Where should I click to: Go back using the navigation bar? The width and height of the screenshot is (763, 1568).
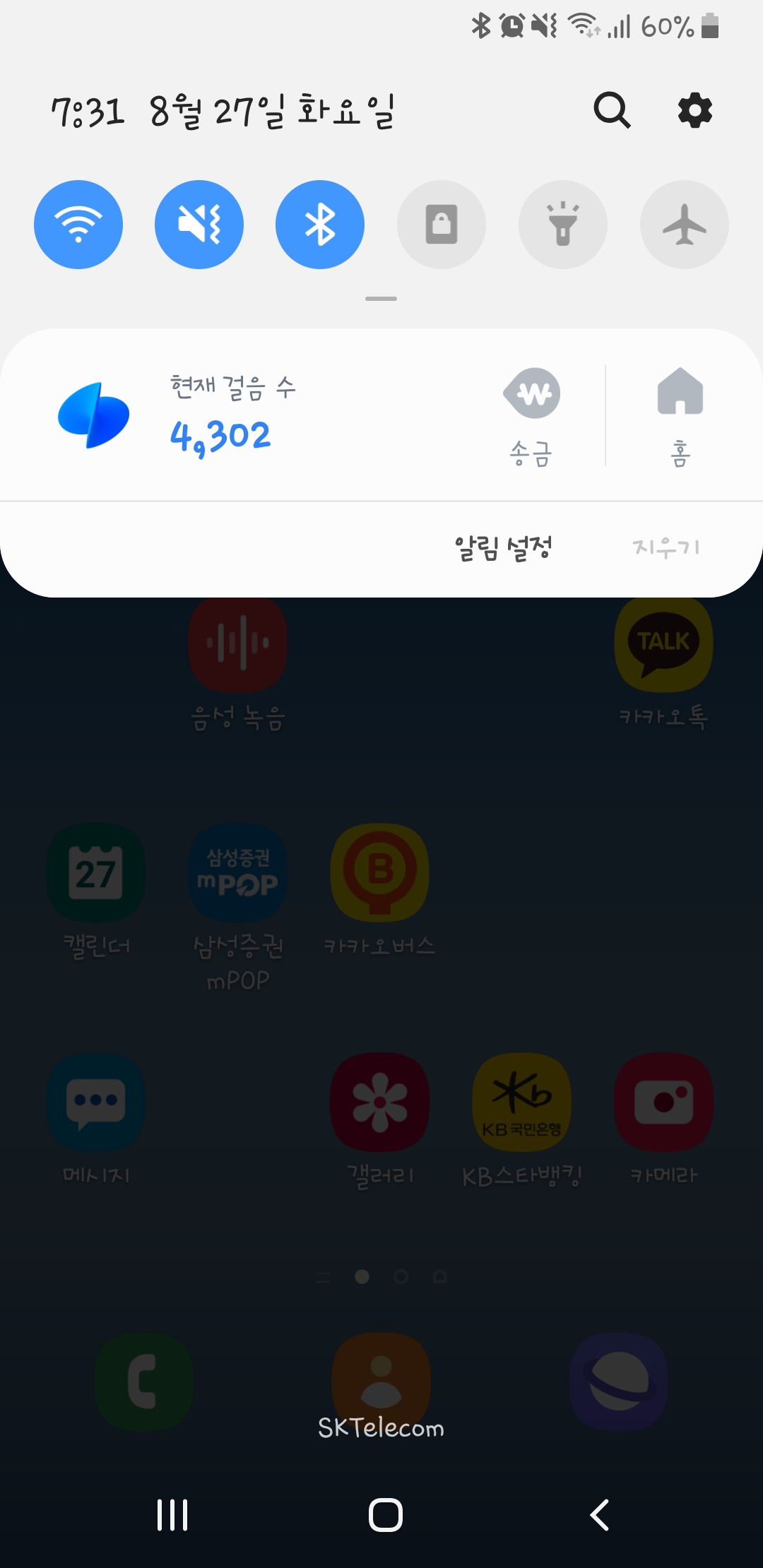[599, 1515]
